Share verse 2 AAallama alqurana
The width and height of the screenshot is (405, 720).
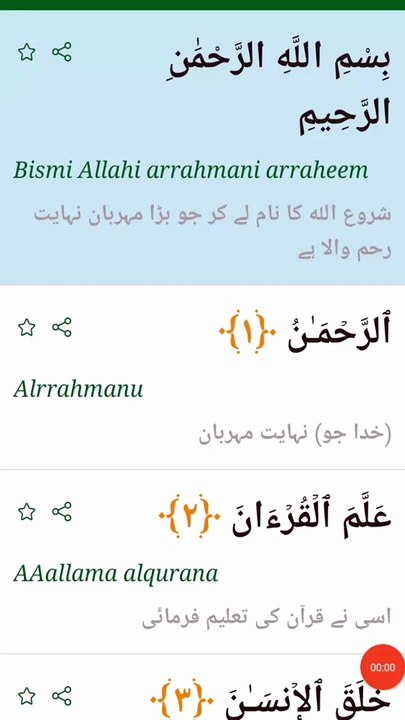(x=62, y=512)
